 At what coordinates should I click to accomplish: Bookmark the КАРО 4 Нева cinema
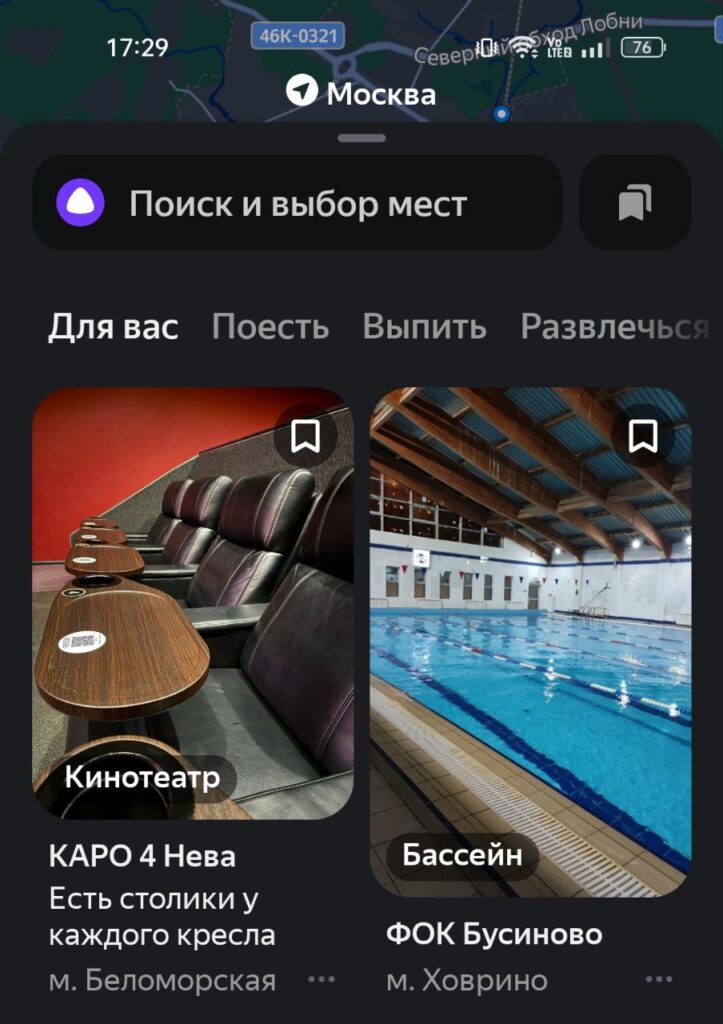click(305, 436)
